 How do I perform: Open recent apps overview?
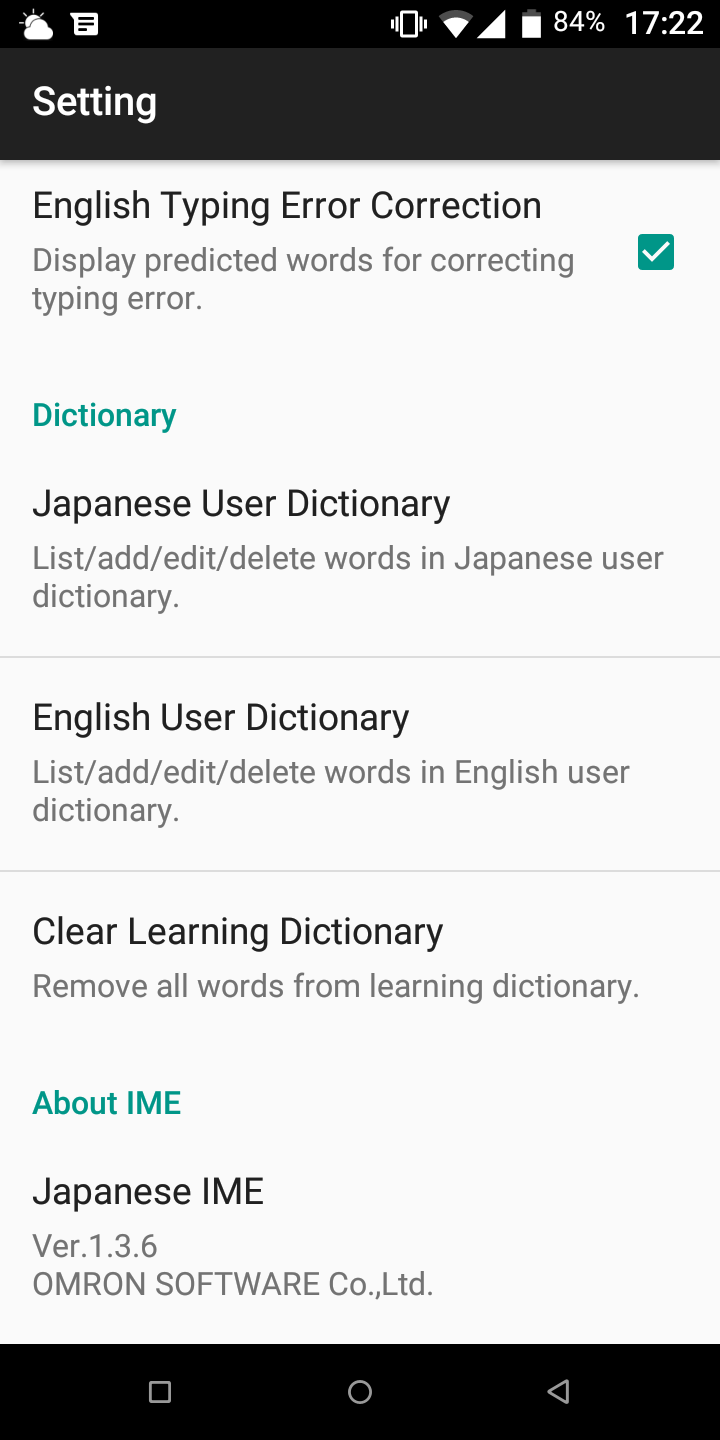pos(160,1391)
